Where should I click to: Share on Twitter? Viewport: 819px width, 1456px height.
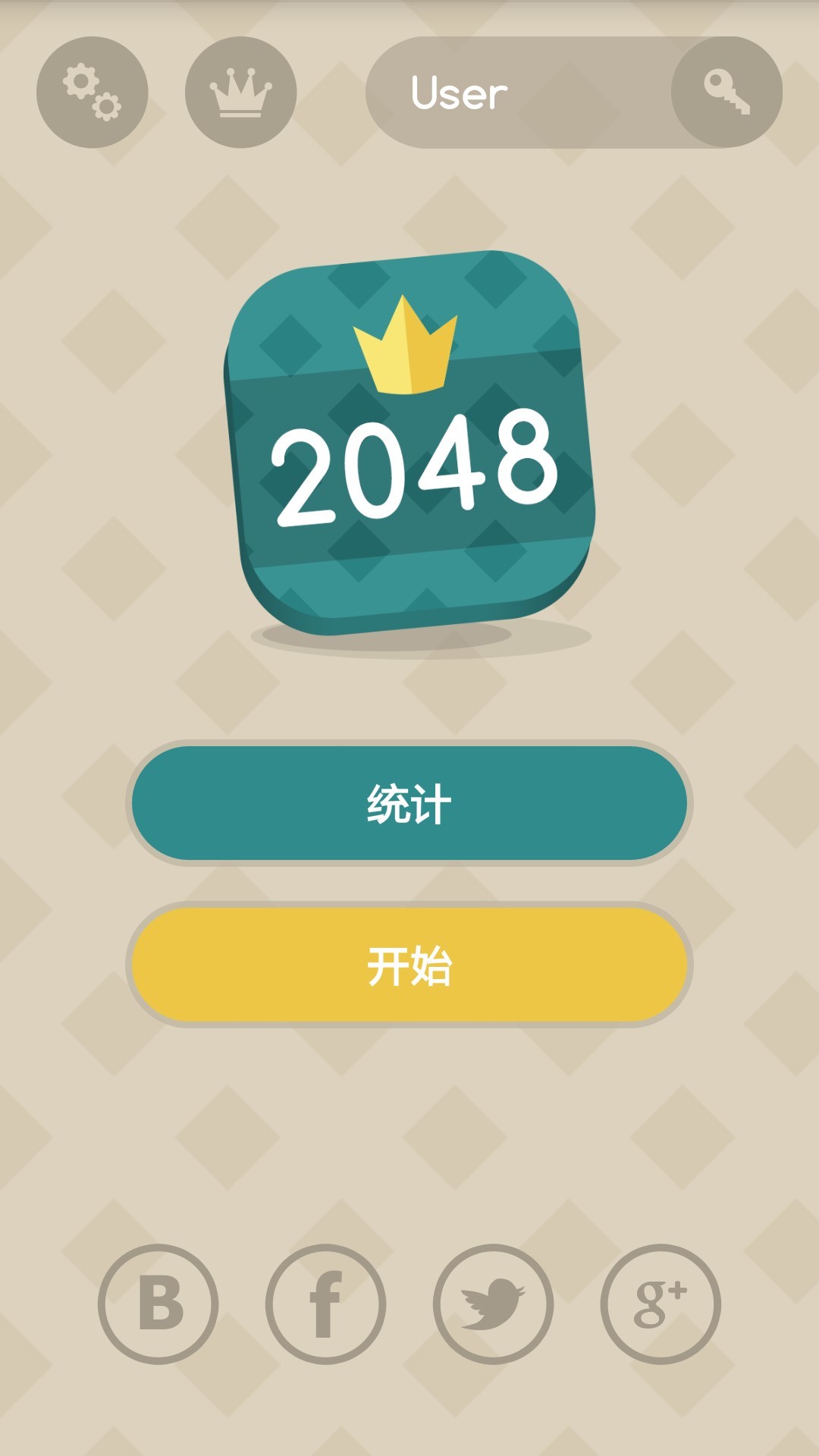(493, 1304)
